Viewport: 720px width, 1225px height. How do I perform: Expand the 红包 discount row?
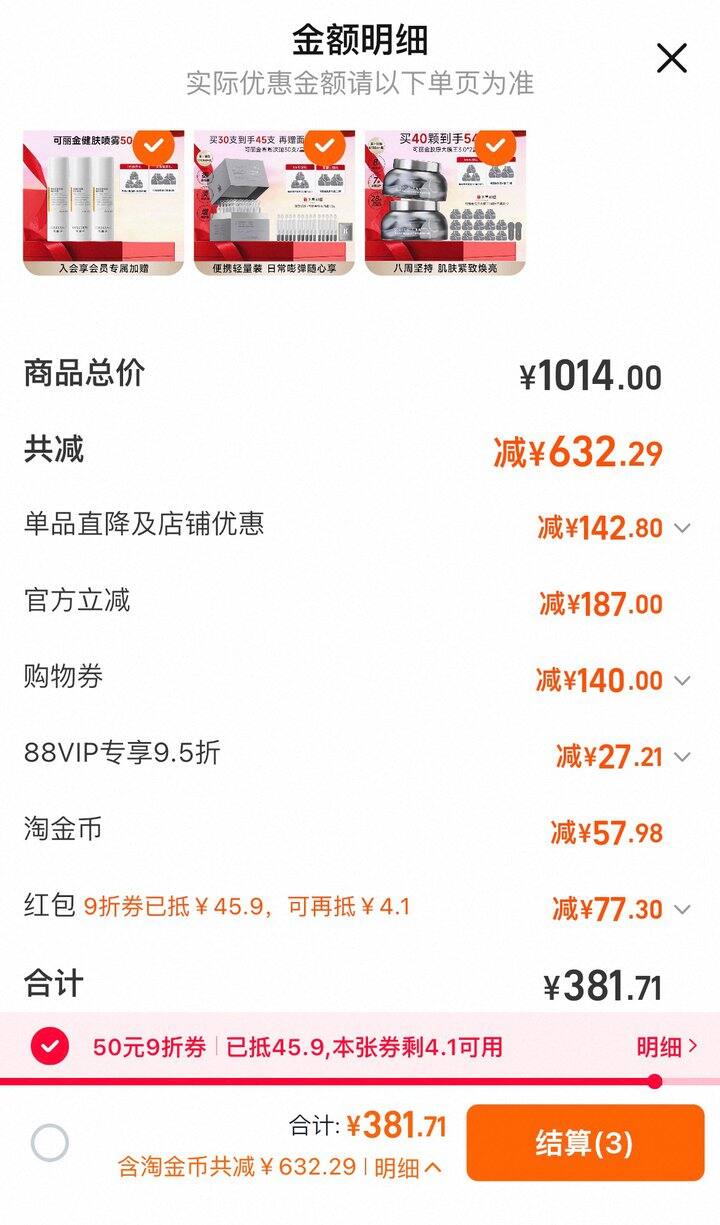tap(682, 909)
